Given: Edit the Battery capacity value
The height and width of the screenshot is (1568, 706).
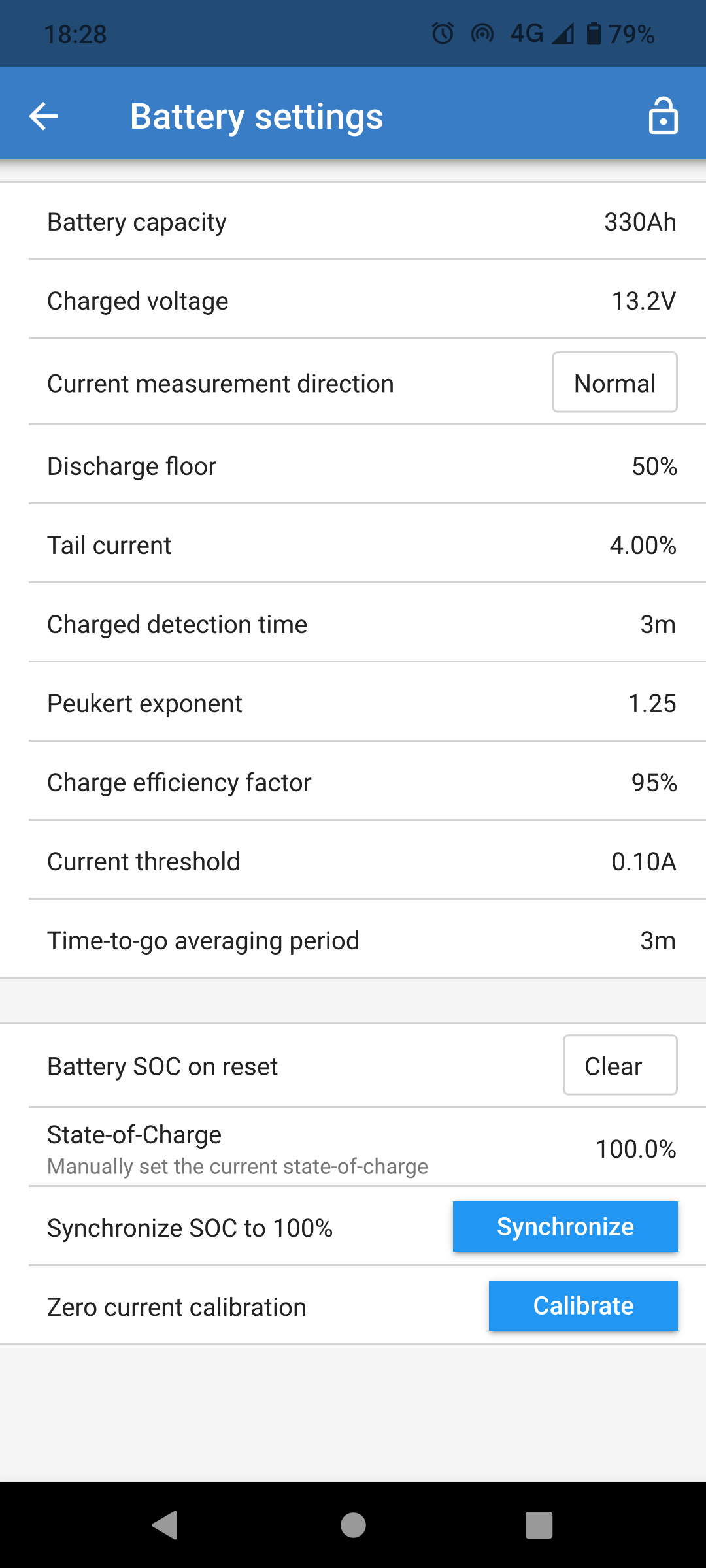Looking at the screenshot, I should tap(639, 222).
